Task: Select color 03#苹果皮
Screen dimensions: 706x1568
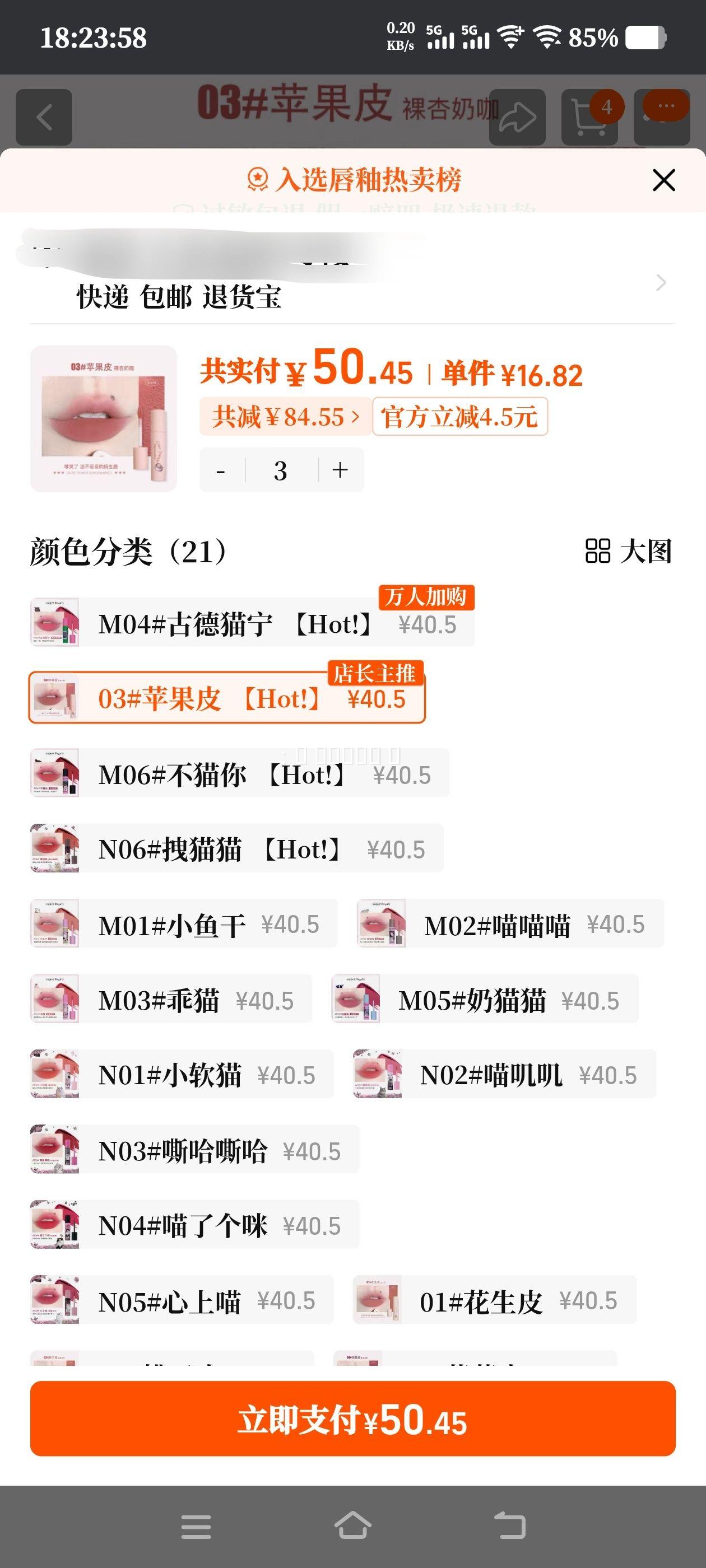Action: [226, 698]
